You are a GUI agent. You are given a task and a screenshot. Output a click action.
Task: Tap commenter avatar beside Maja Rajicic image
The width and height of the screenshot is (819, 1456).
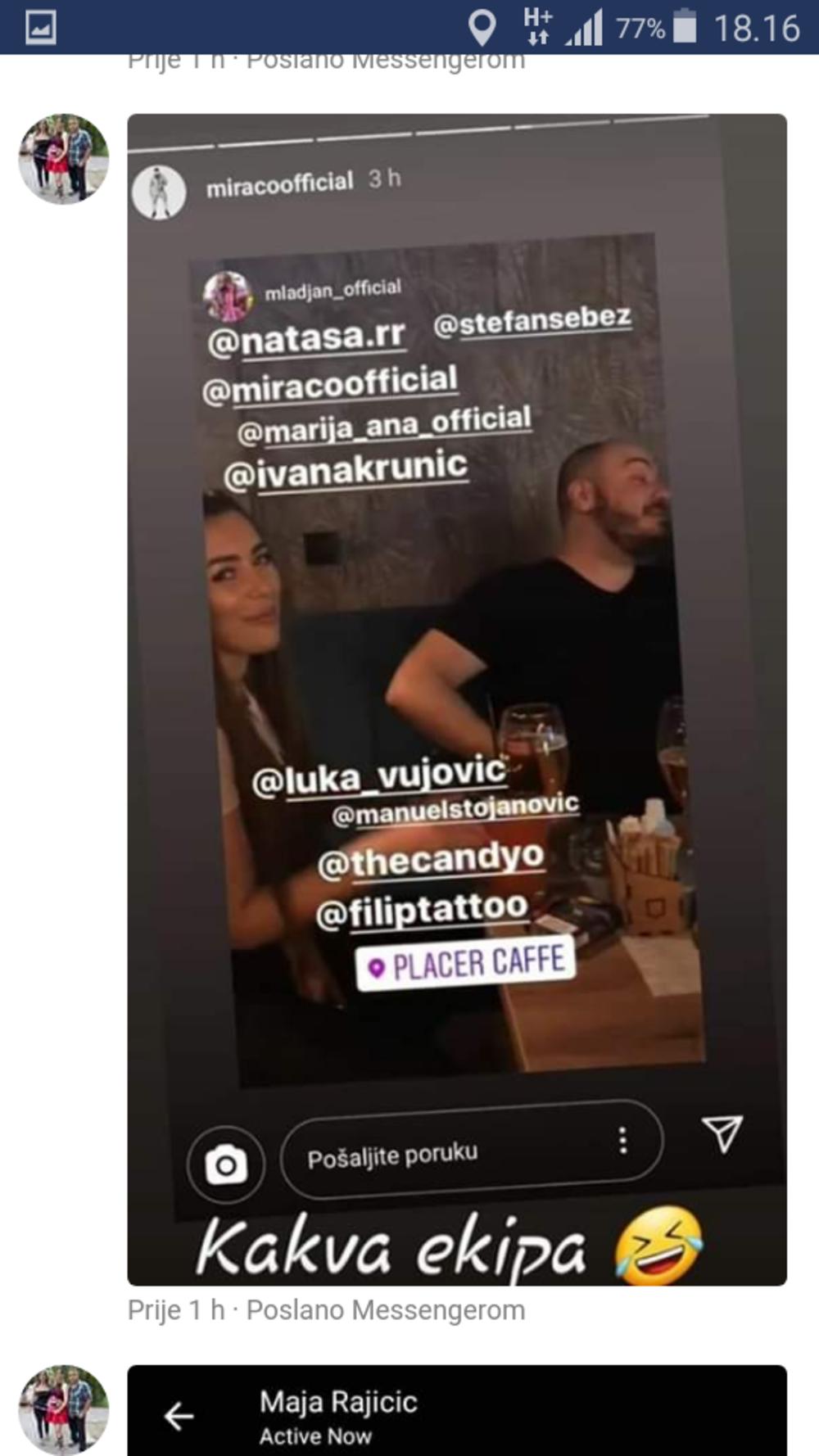(64, 1410)
